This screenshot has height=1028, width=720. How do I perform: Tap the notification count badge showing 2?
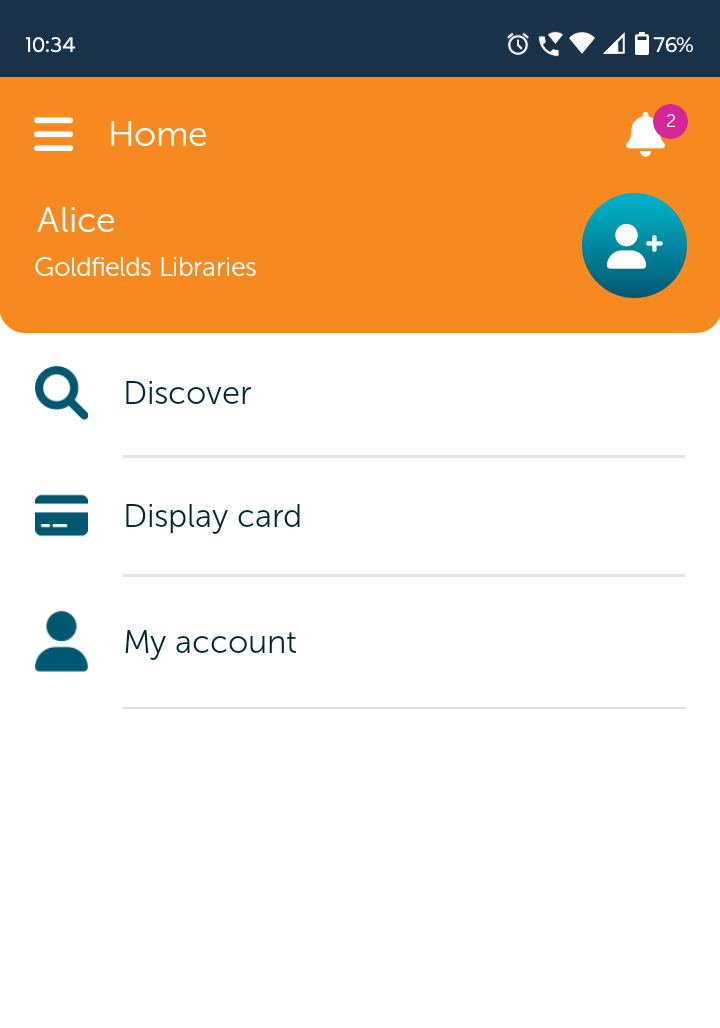pos(670,121)
